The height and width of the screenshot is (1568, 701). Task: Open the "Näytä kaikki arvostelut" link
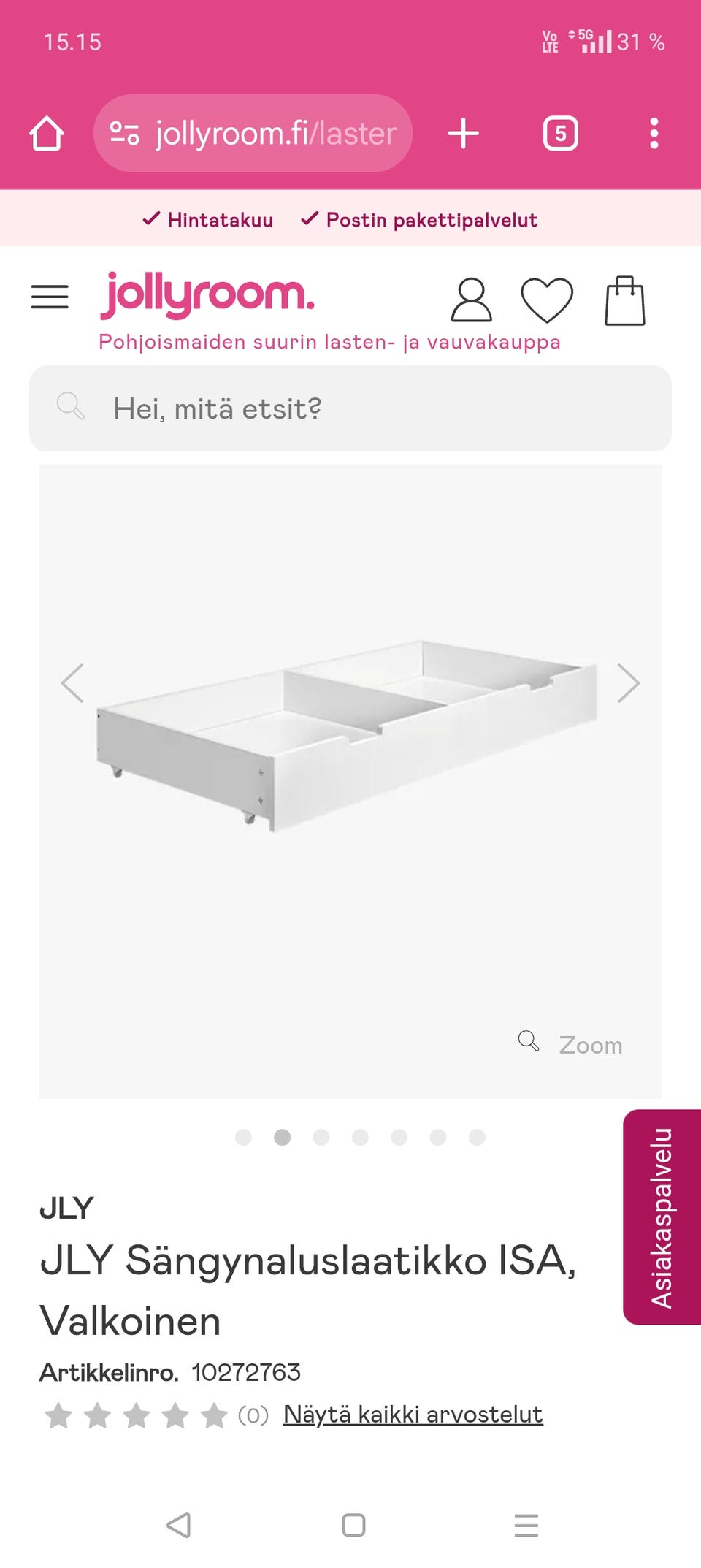(413, 1415)
